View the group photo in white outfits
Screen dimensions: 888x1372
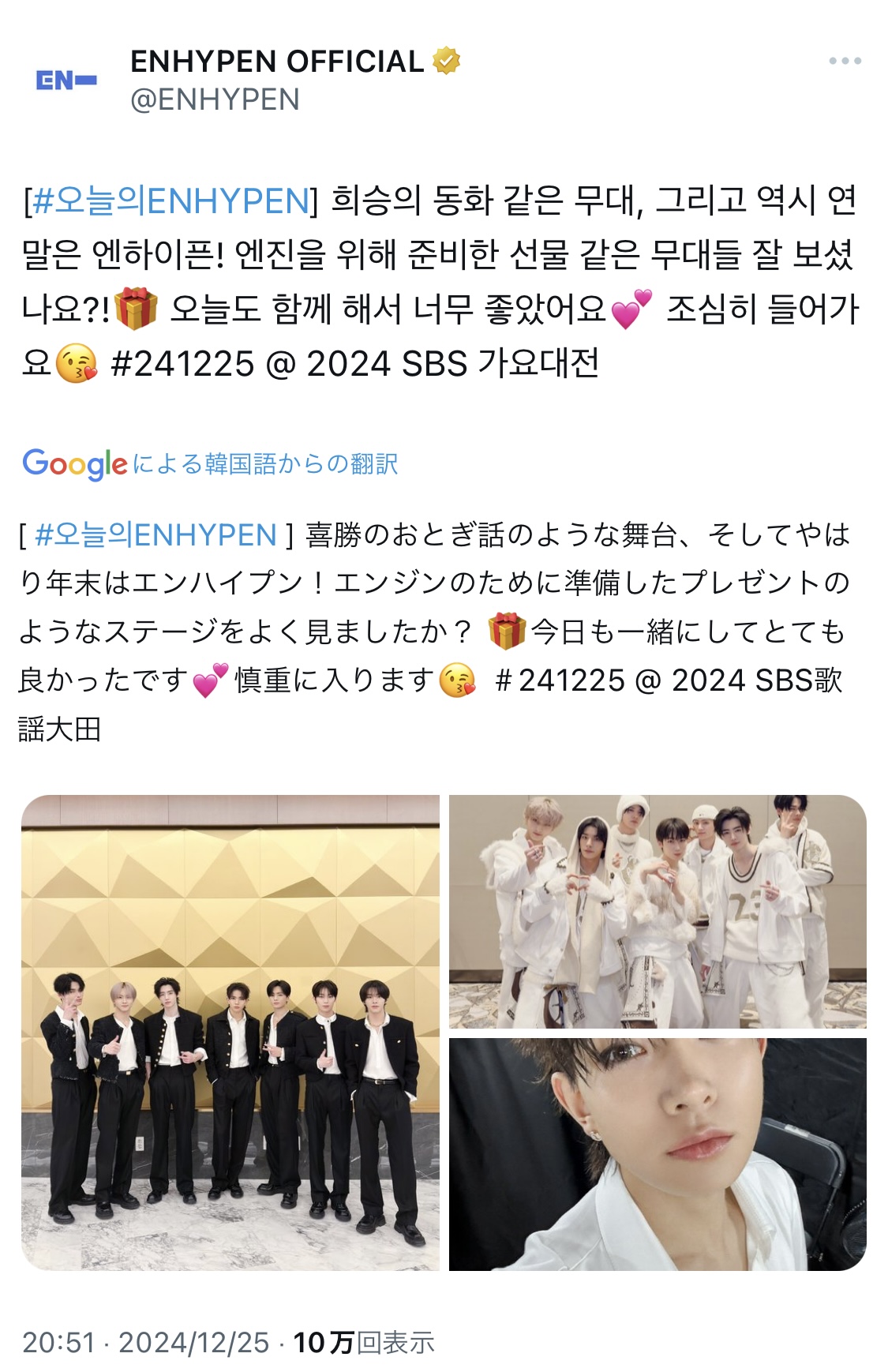click(x=658, y=911)
